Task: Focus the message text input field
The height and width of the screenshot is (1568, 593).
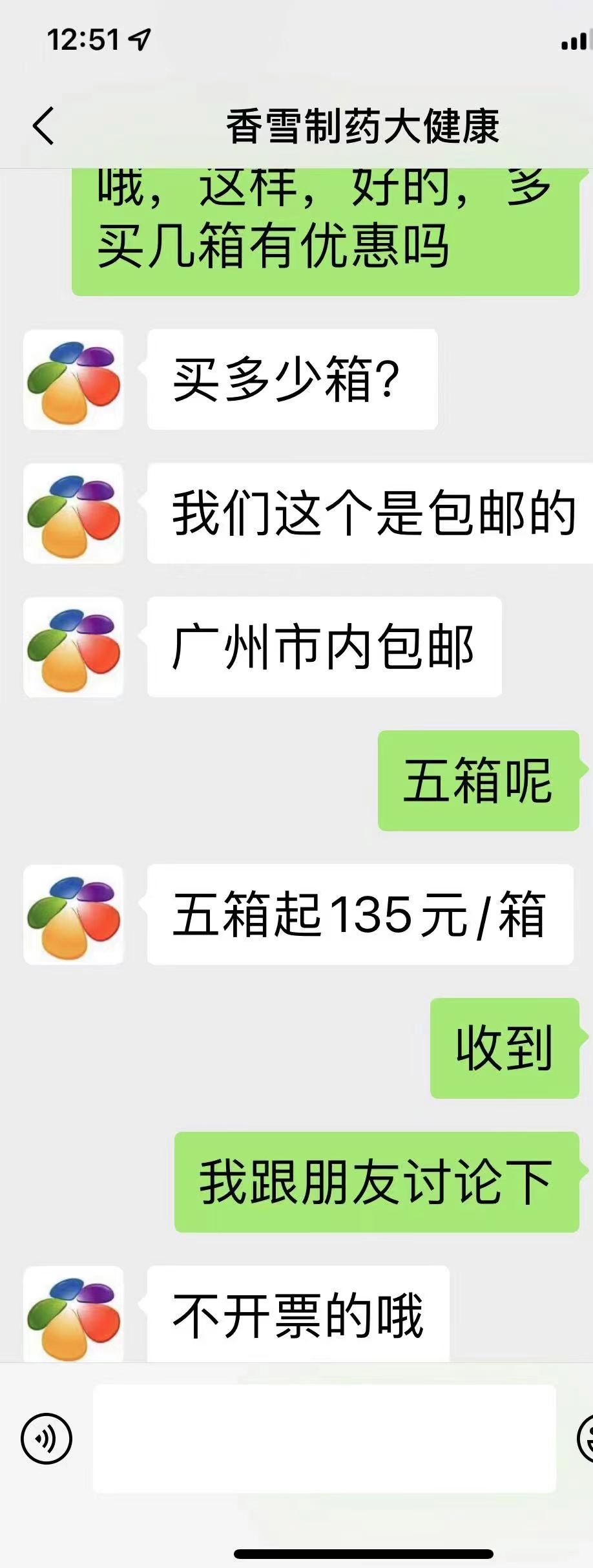Action: [324, 1438]
